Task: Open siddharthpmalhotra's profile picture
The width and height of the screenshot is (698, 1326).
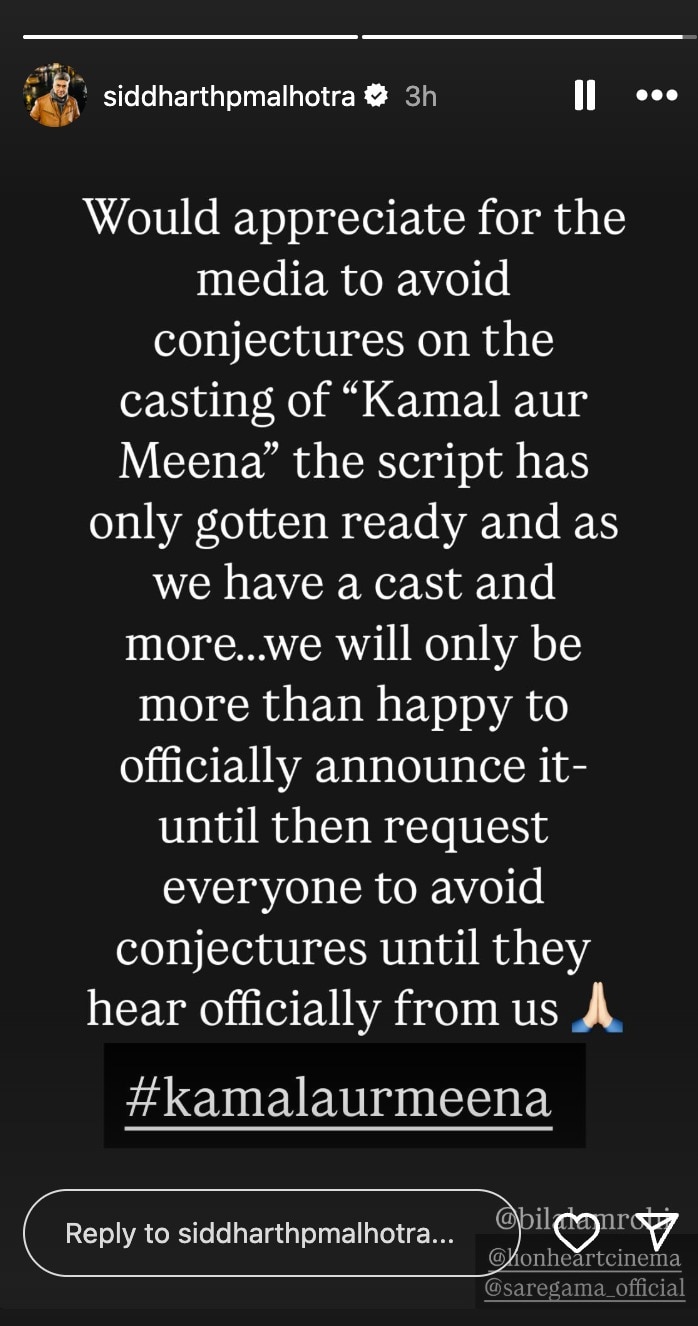Action: 55,96
